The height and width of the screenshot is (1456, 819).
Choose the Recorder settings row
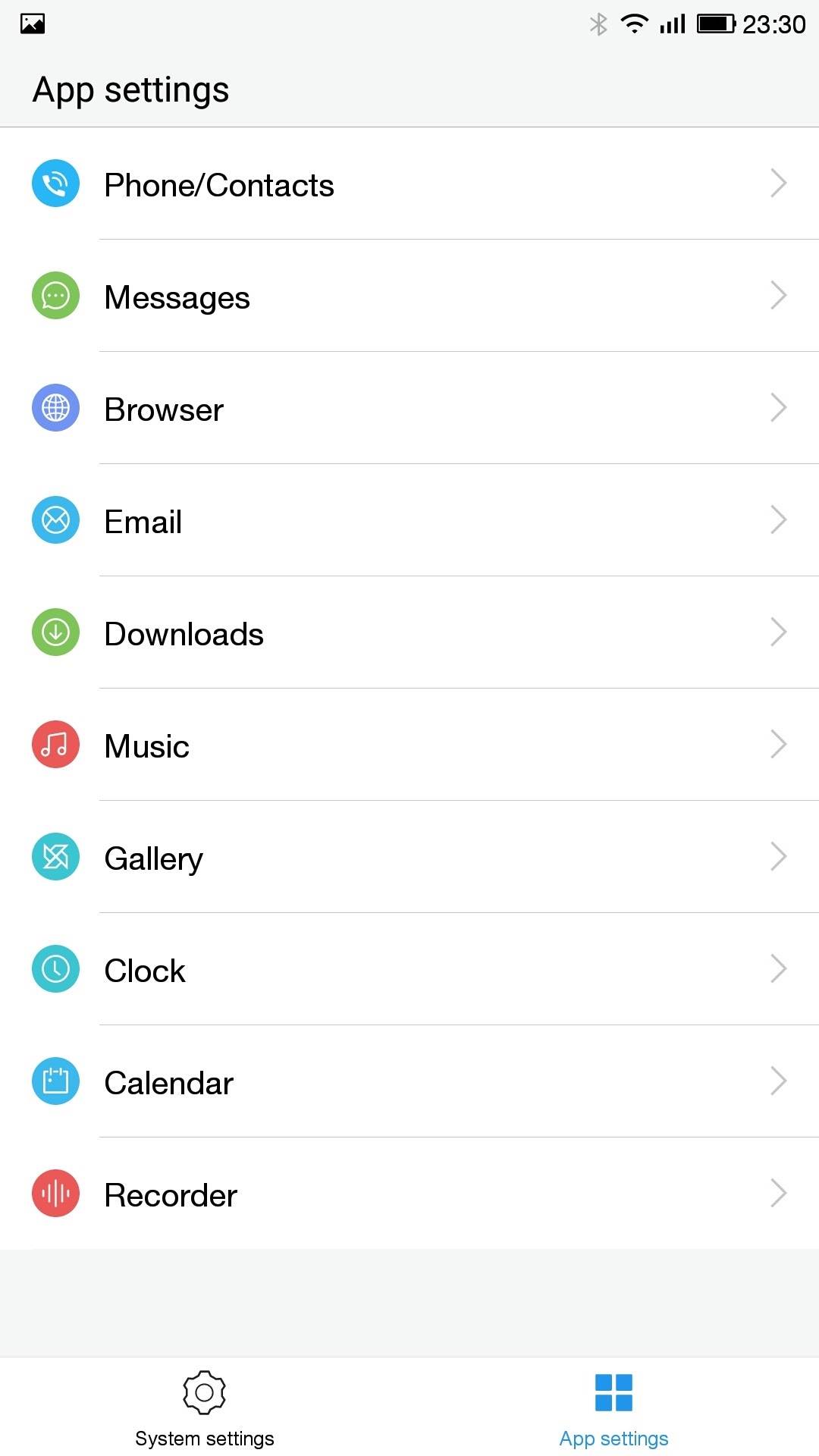tap(409, 1194)
